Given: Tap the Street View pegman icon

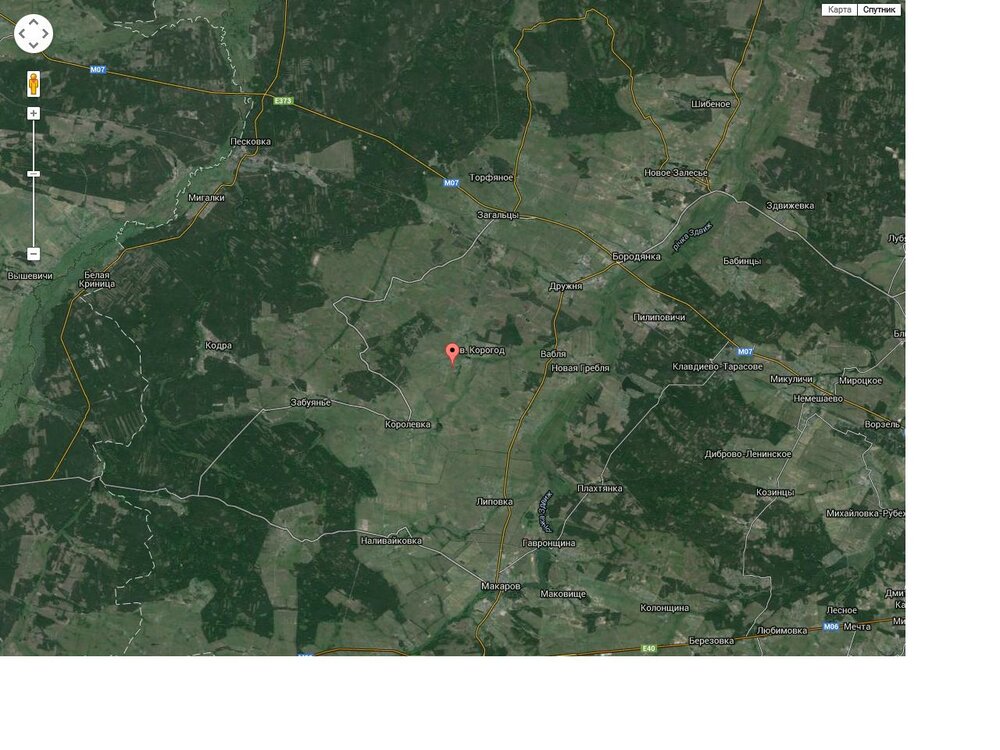Looking at the screenshot, I should 33,84.
